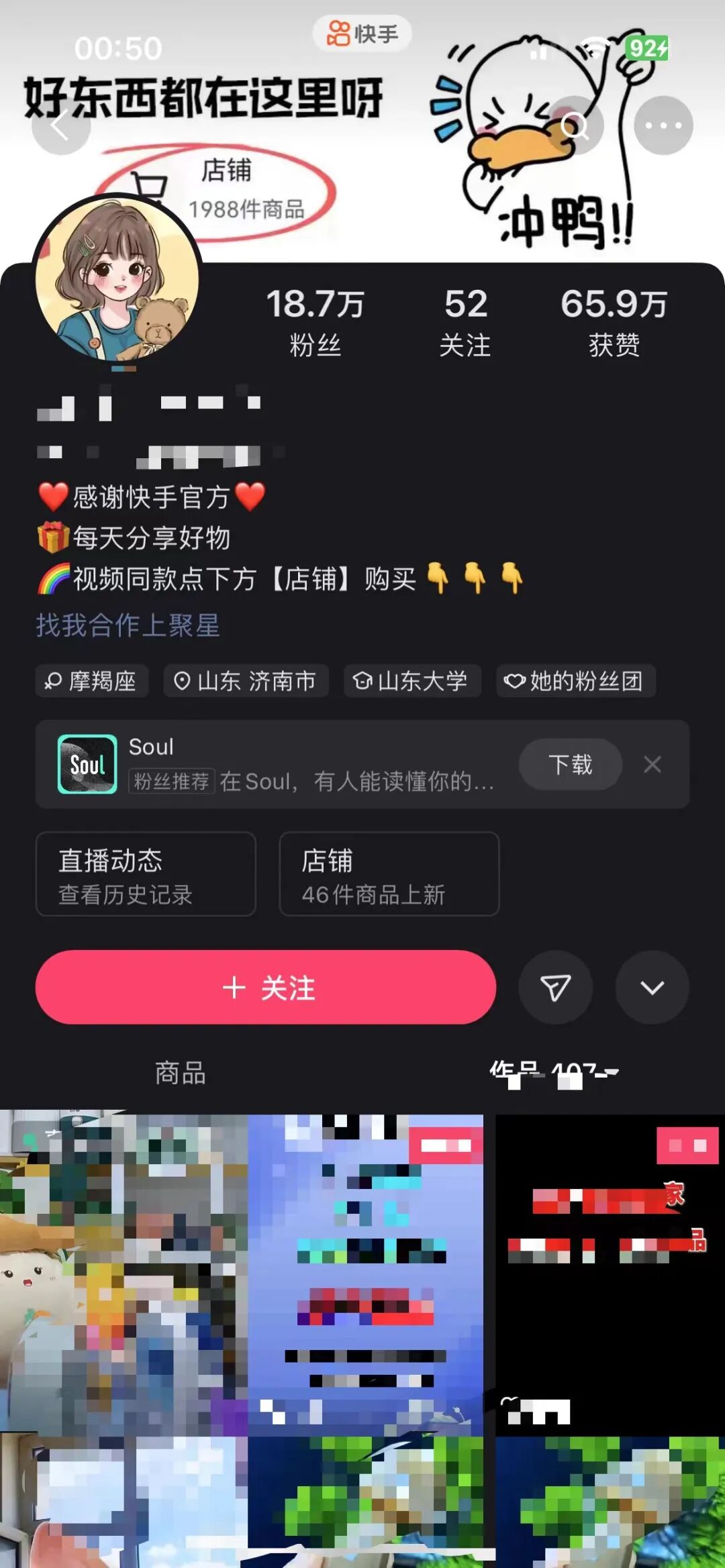This screenshot has width=725, height=1568.
Task: Dismiss the Soul recommendation banner
Action: [652, 764]
